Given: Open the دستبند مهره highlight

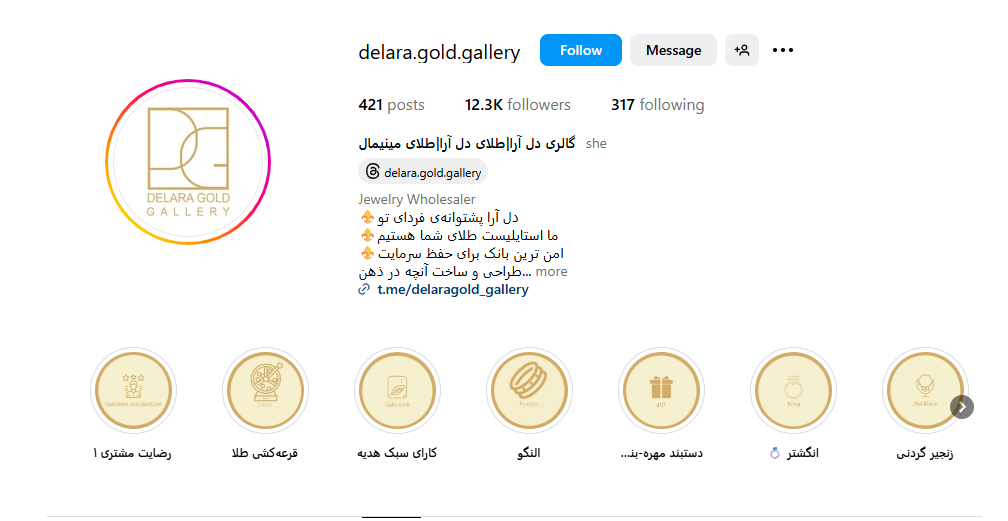Looking at the screenshot, I should 662,390.
